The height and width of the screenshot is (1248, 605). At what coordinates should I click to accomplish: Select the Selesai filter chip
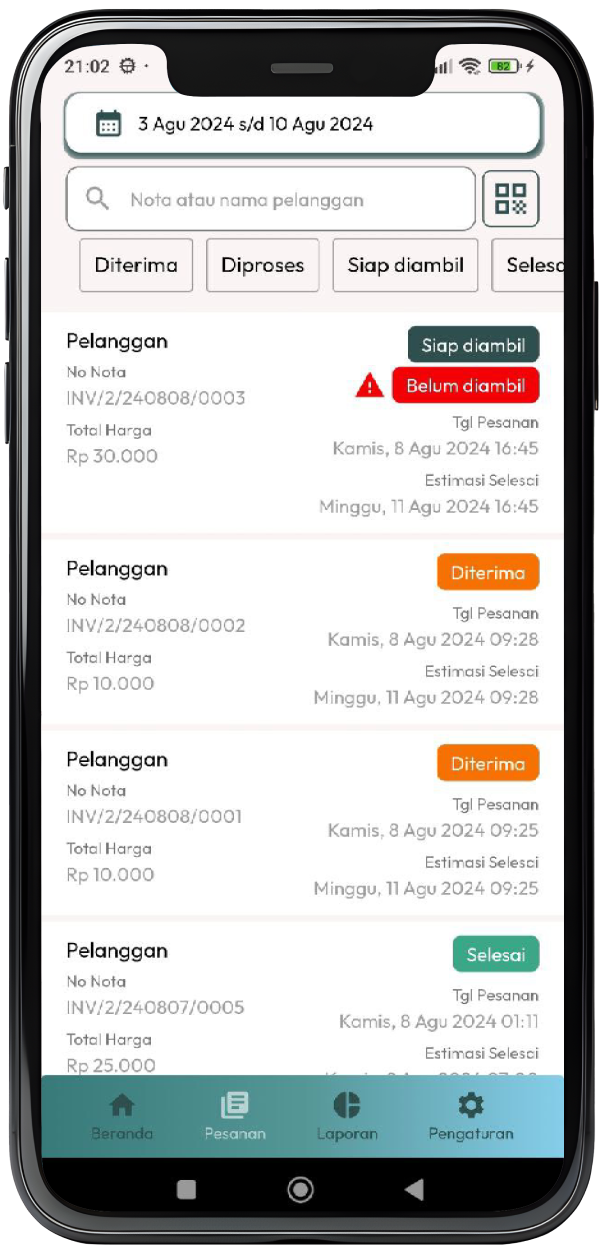tap(530, 265)
